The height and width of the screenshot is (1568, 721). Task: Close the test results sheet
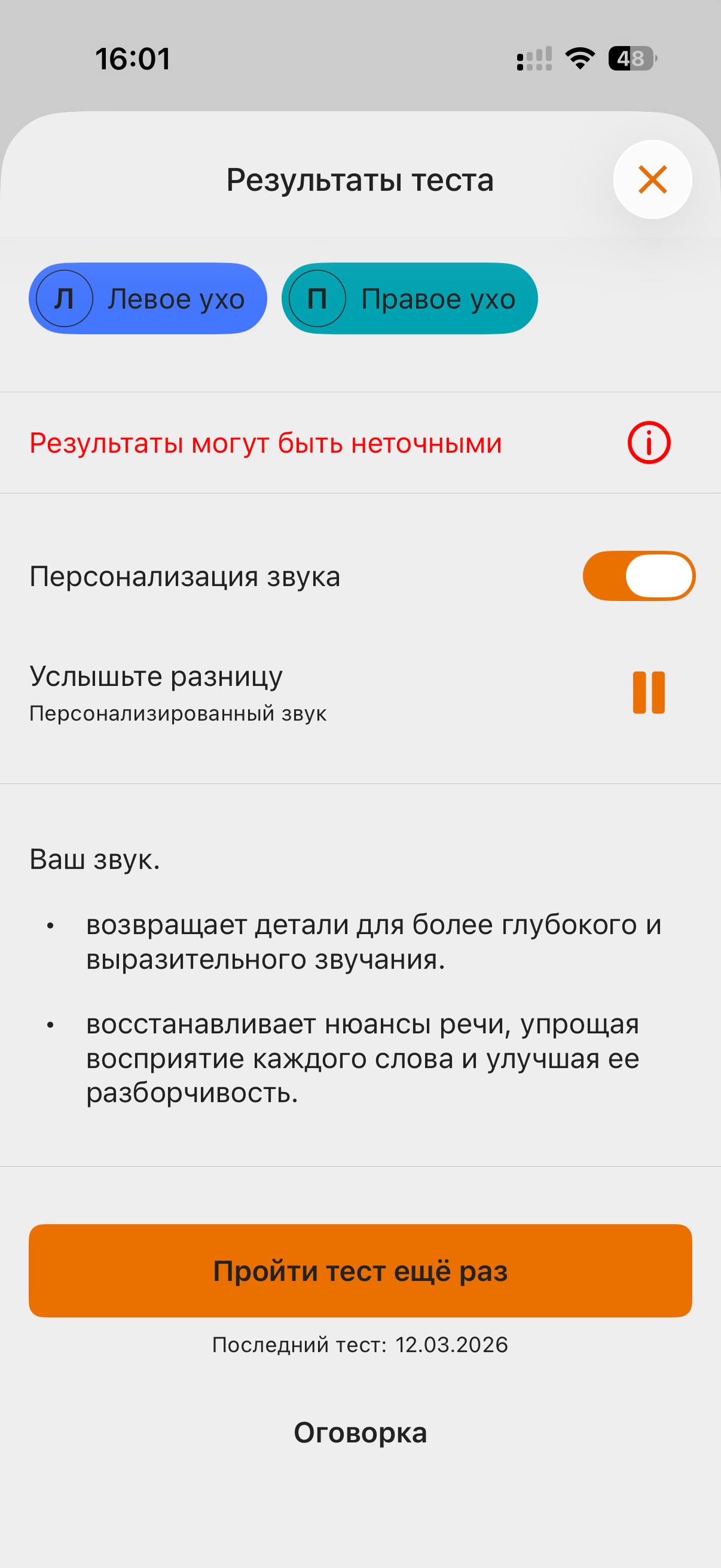click(652, 179)
